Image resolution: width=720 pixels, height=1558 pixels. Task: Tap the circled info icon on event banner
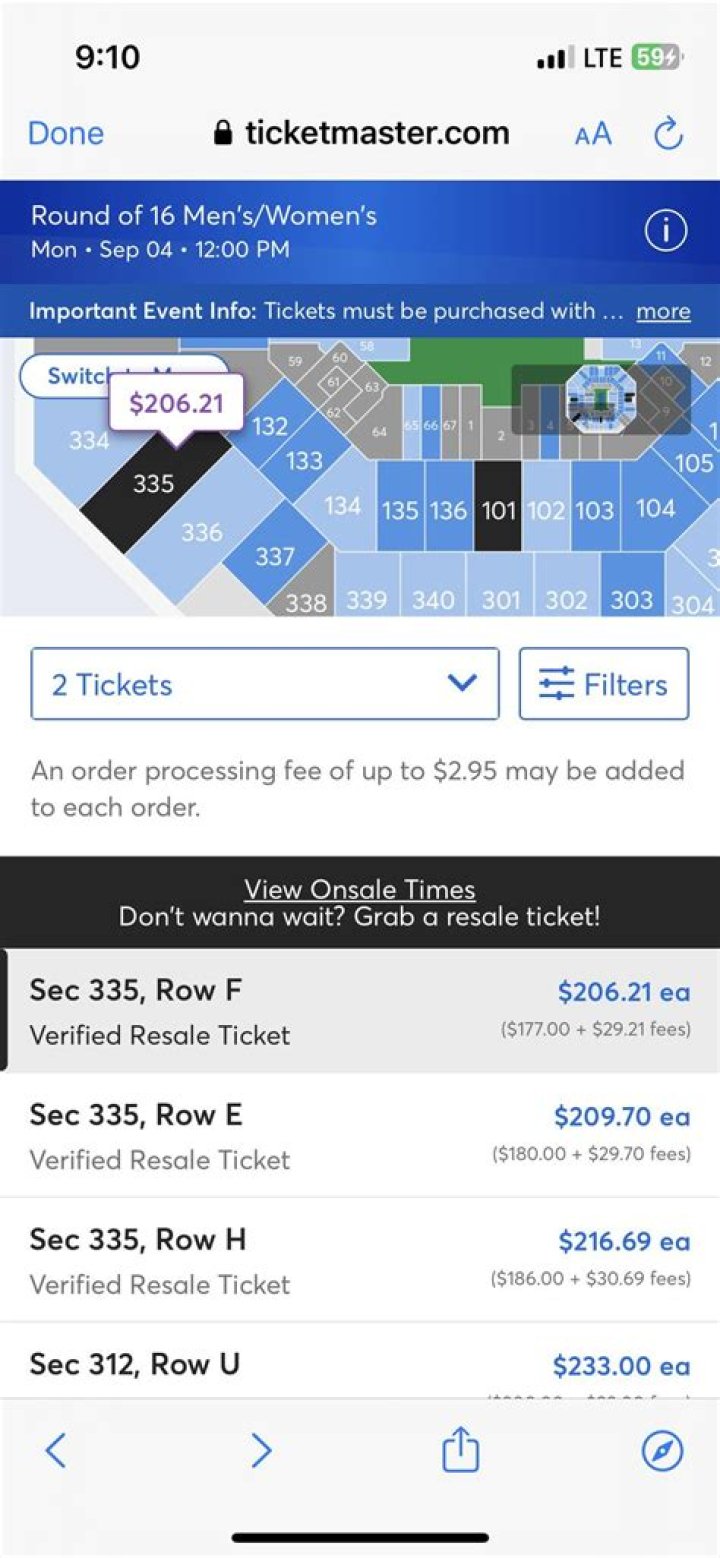664,230
